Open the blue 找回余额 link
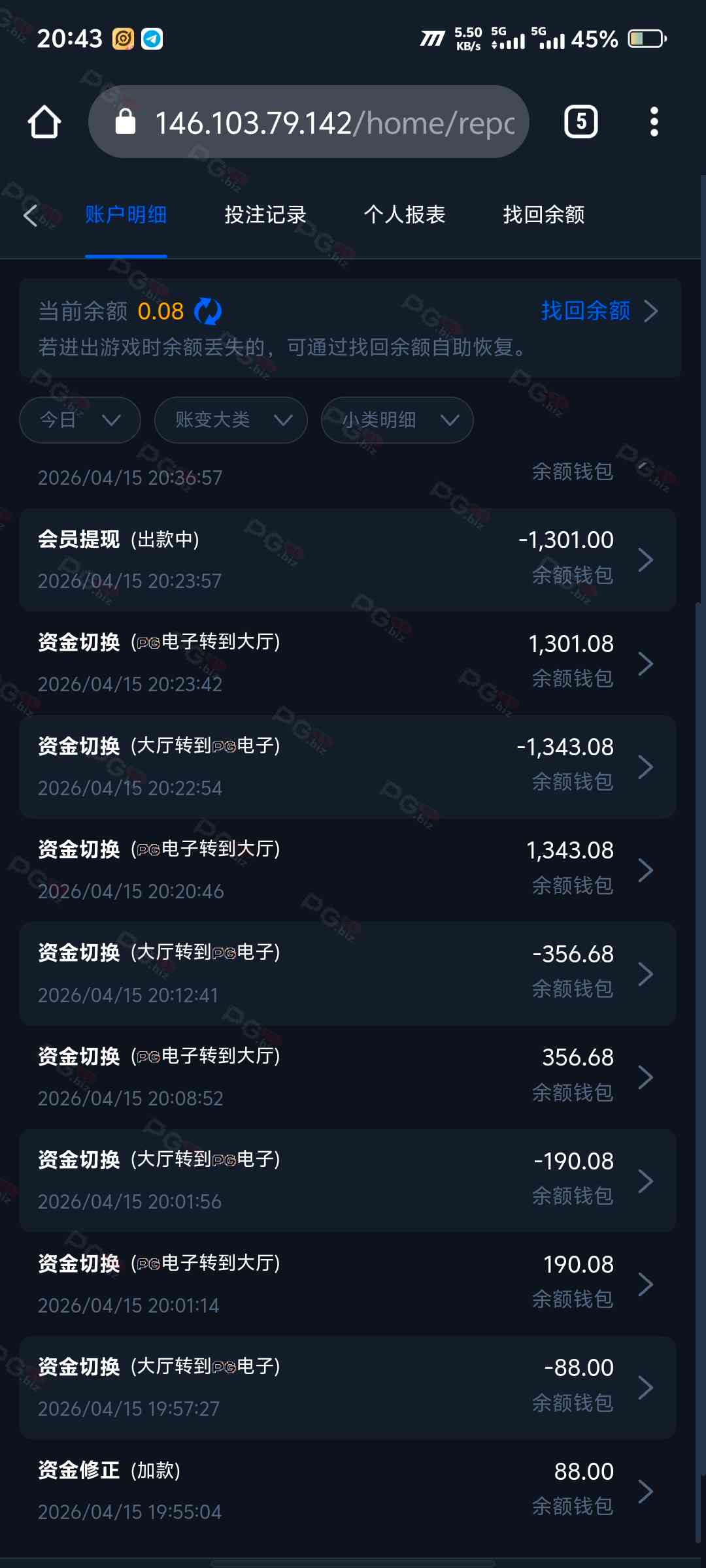Screen dimensions: 706x1568 coord(599,311)
